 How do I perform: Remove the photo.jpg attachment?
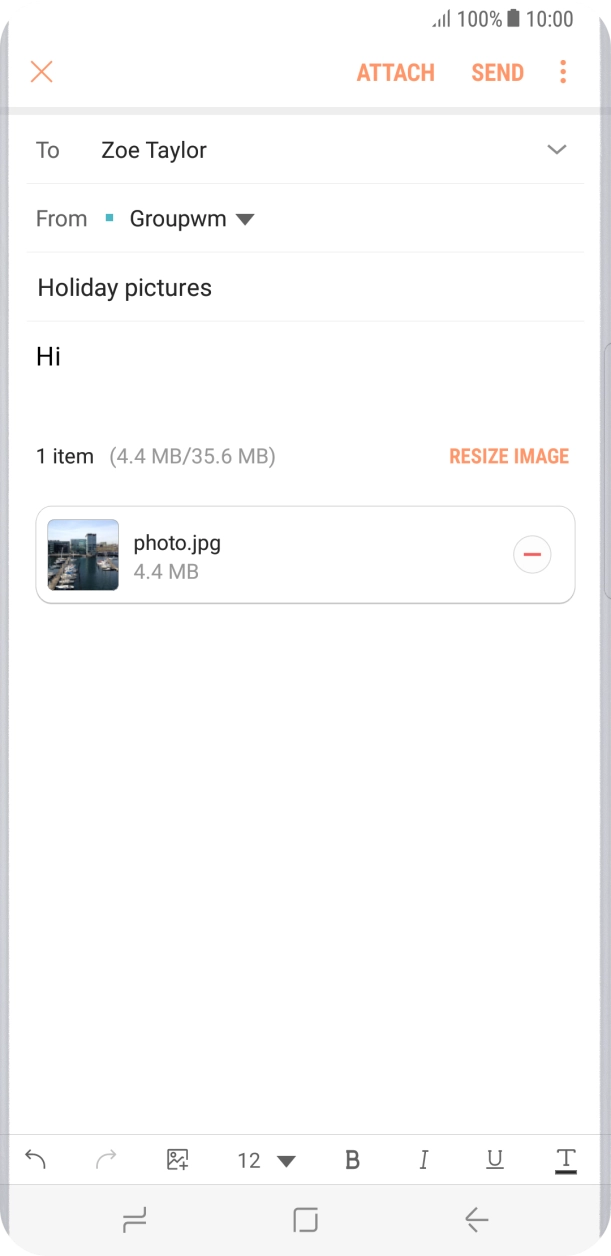(532, 554)
